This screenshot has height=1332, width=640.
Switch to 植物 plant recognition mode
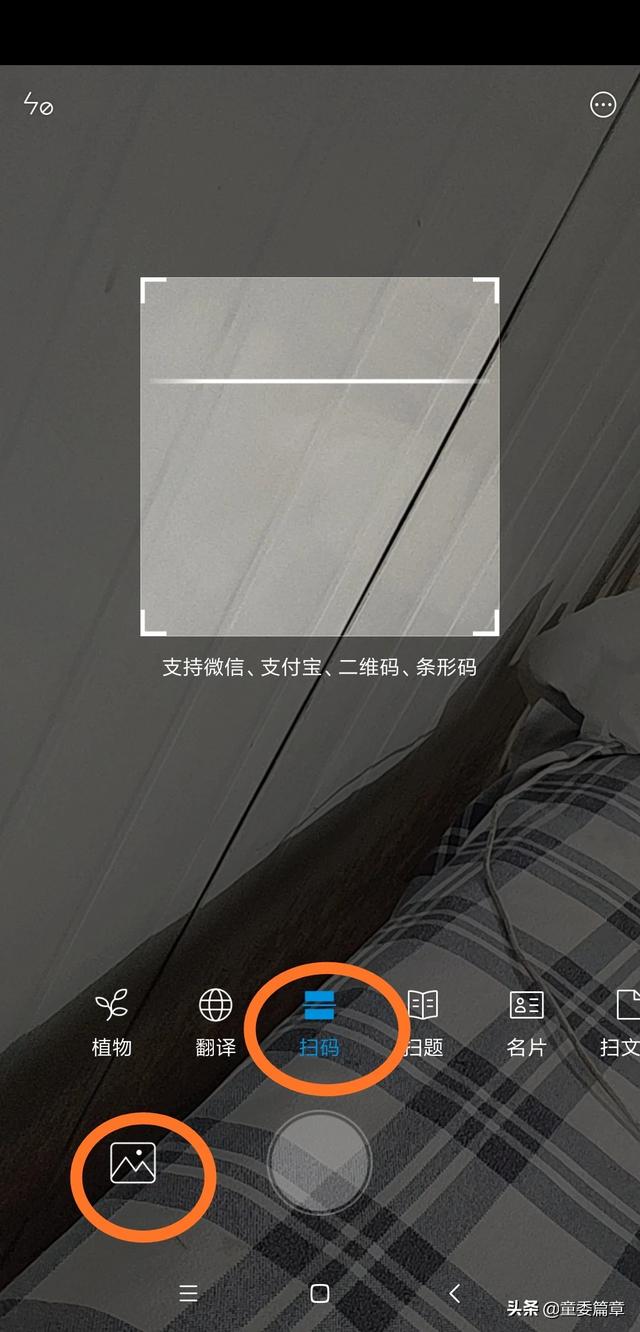[x=112, y=1023]
